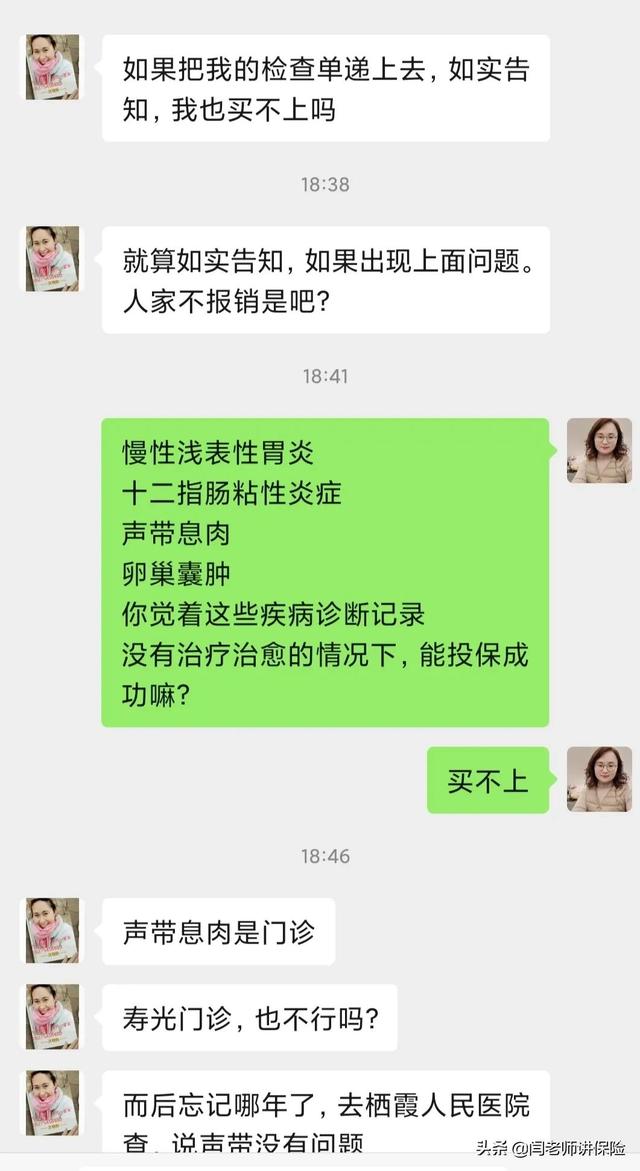Screen dimensions: 640x1171
Task: Tap the avatar next to "就算如实告知" message
Action: 52,259
